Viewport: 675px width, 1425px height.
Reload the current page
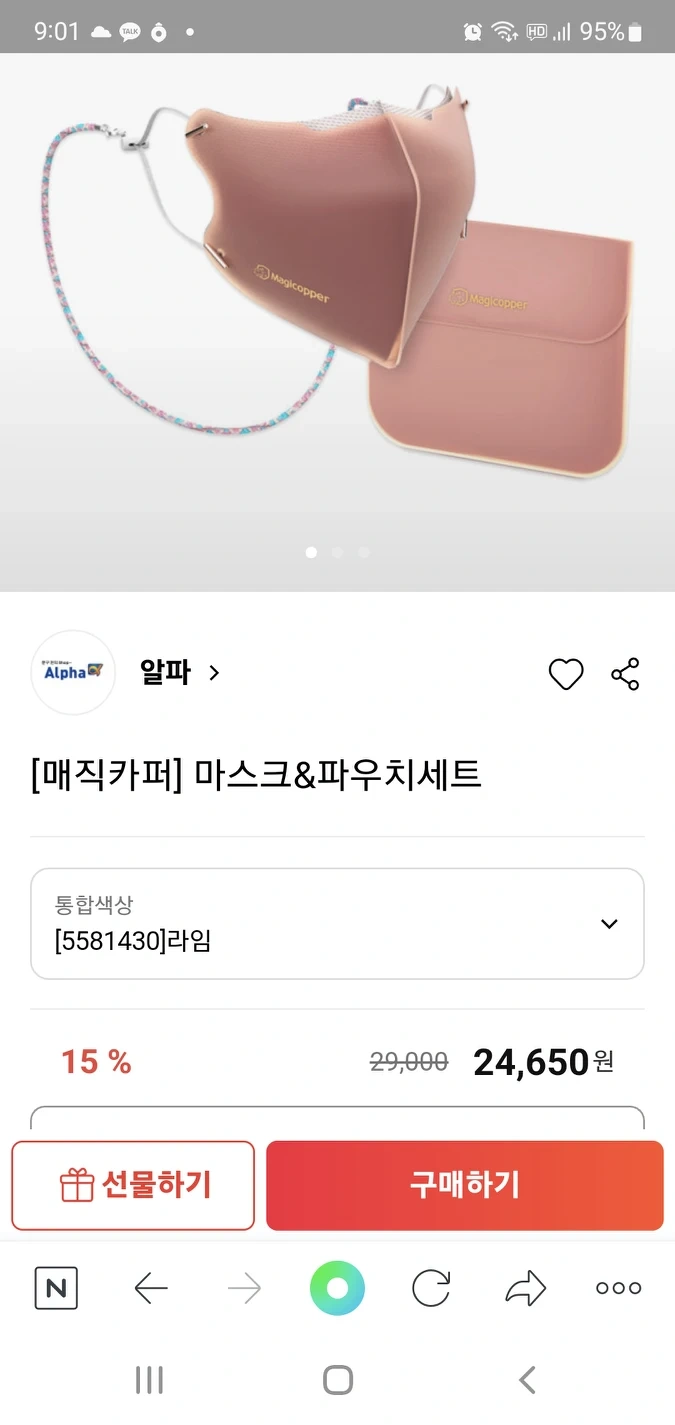pos(431,1288)
